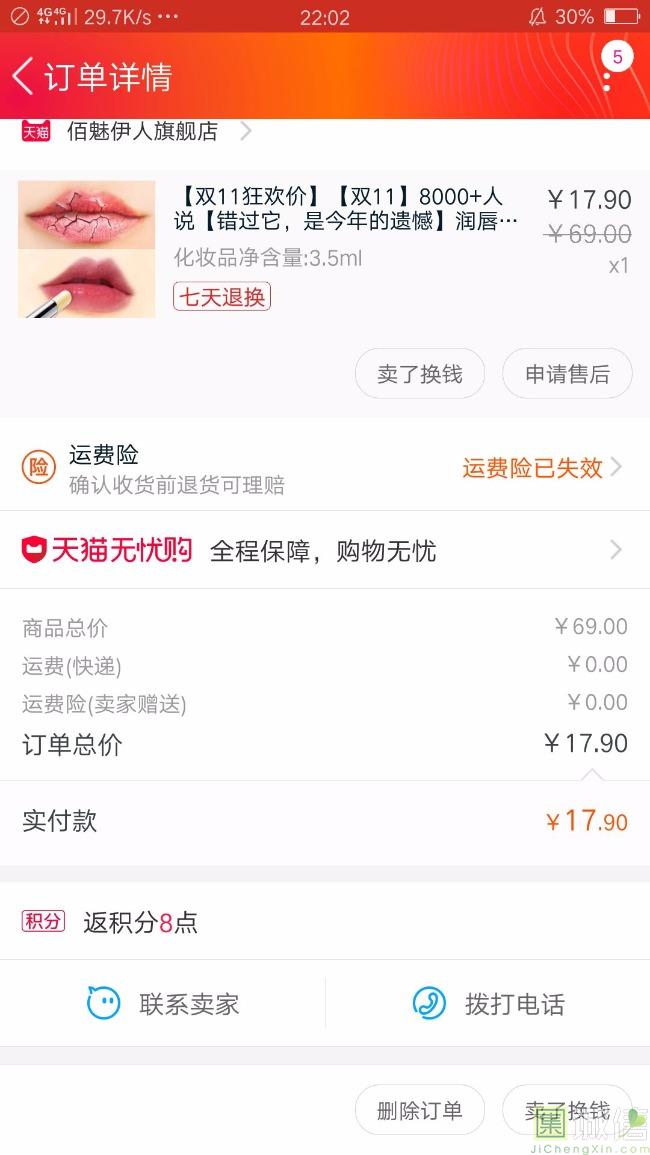Call the seller with 拨打电话
This screenshot has height=1155, width=650.
(488, 1004)
